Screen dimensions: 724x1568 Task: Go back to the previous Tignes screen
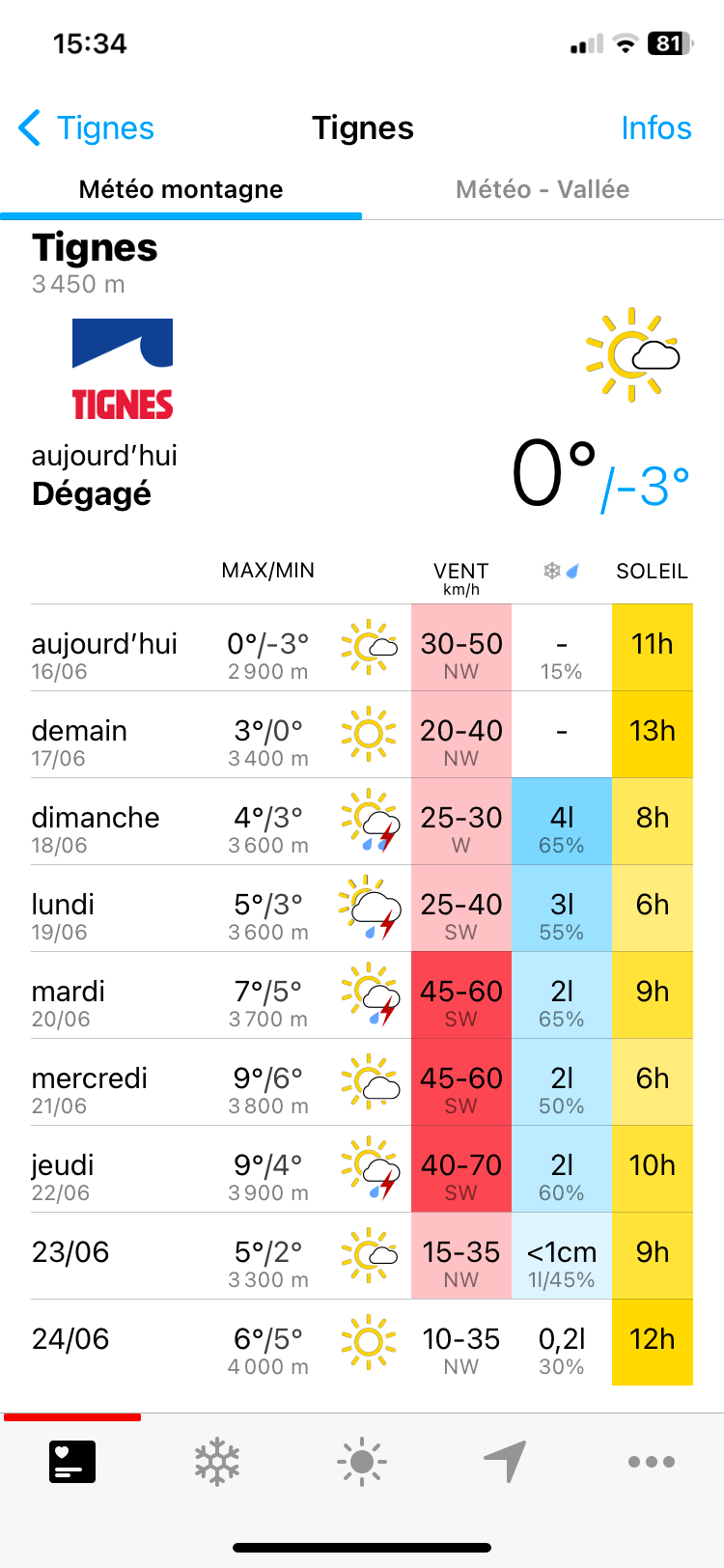pos(87,128)
